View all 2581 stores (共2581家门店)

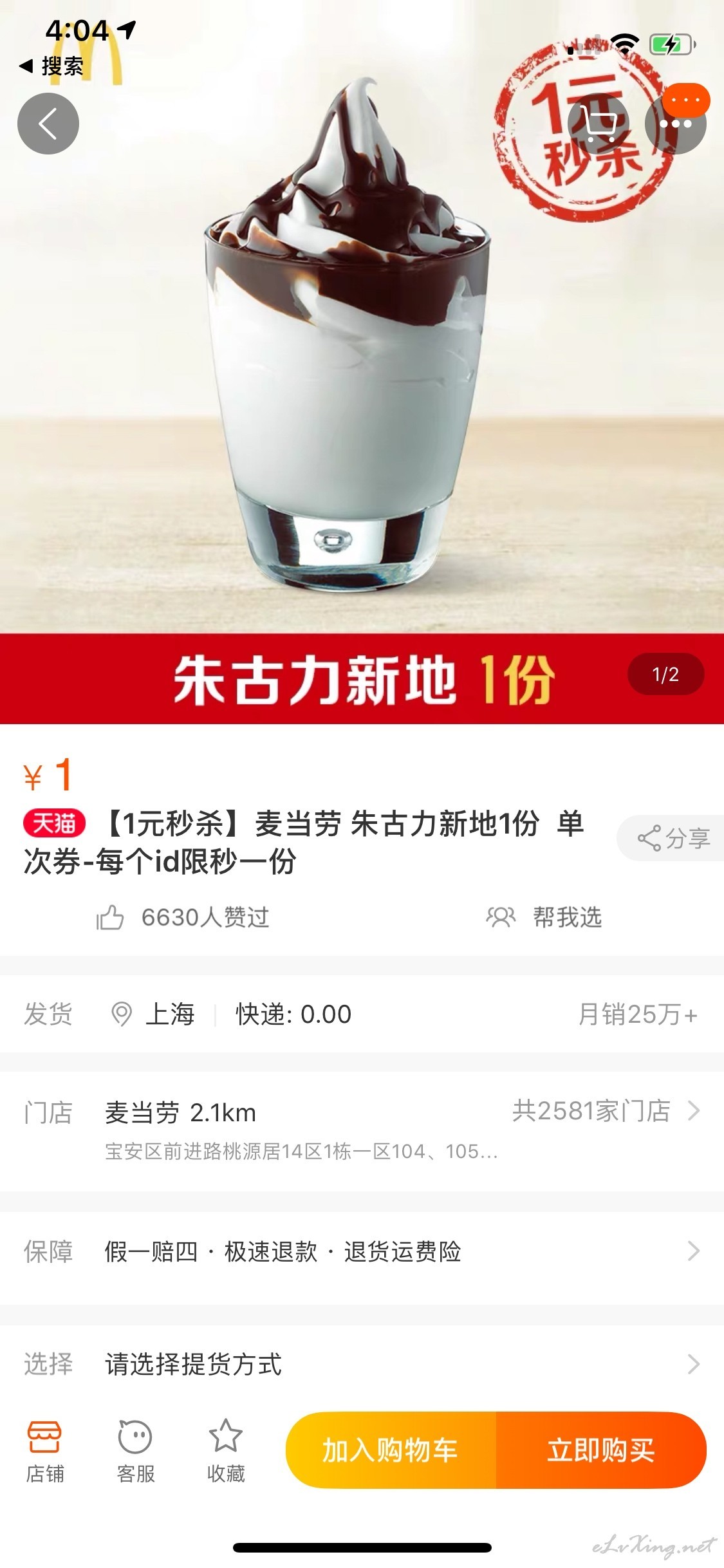coord(606,1111)
